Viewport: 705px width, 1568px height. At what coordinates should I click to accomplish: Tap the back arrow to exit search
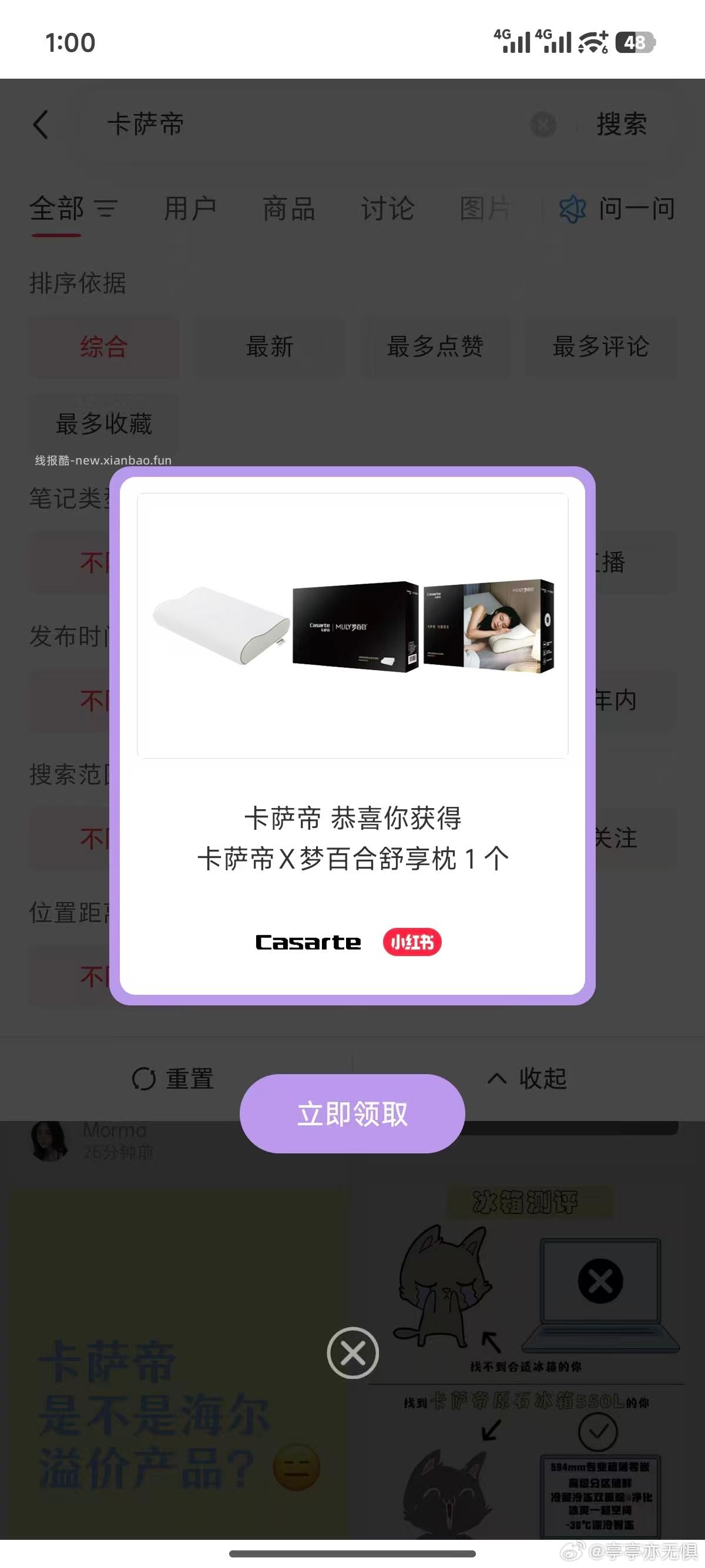pyautogui.click(x=40, y=125)
